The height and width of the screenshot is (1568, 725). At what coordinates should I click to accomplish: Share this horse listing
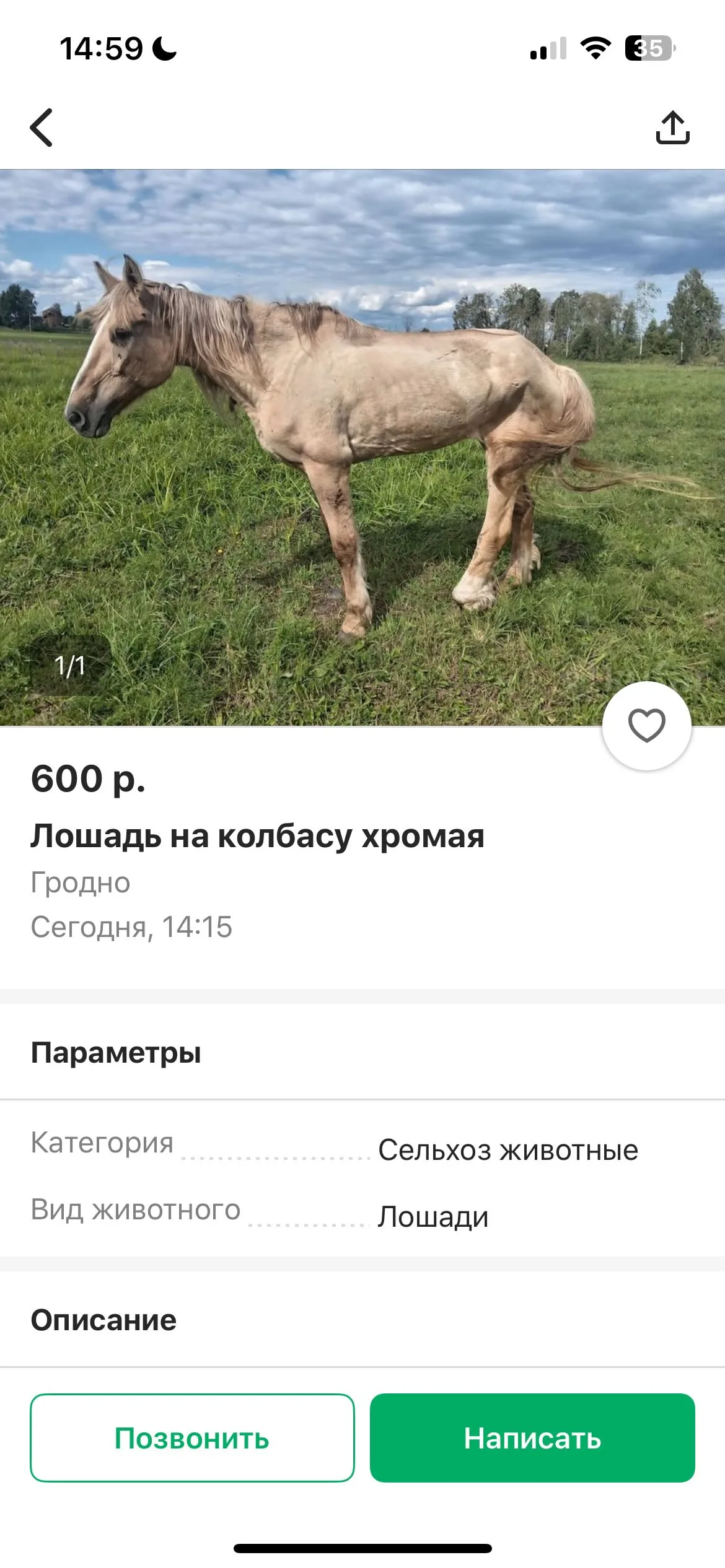pyautogui.click(x=672, y=128)
